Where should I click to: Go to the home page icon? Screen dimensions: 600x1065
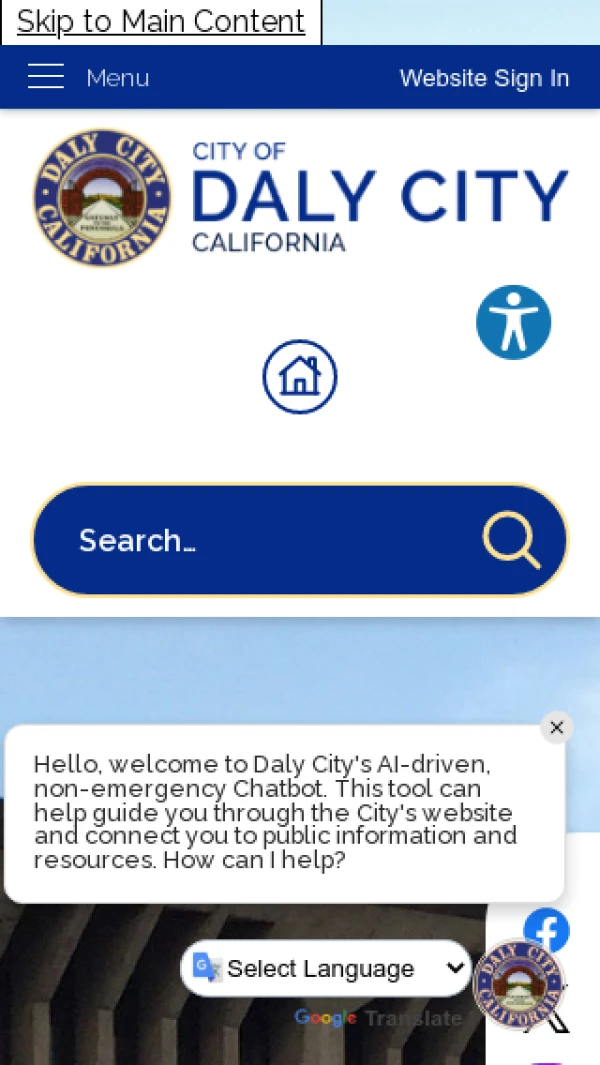(300, 377)
